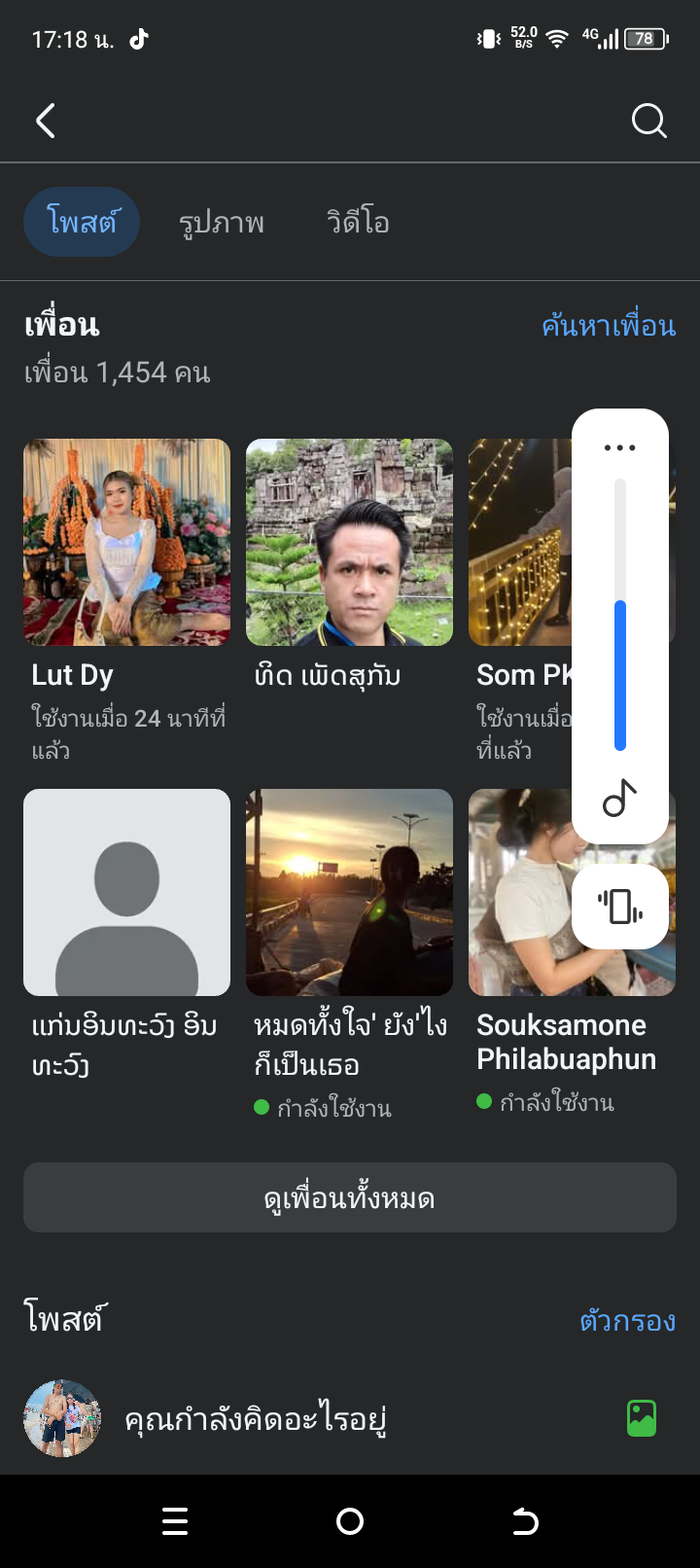Screen dimensions: 700x1568
Task: Open ແກ່ນອິນທະວົງ friend profile
Action: (x=126, y=893)
